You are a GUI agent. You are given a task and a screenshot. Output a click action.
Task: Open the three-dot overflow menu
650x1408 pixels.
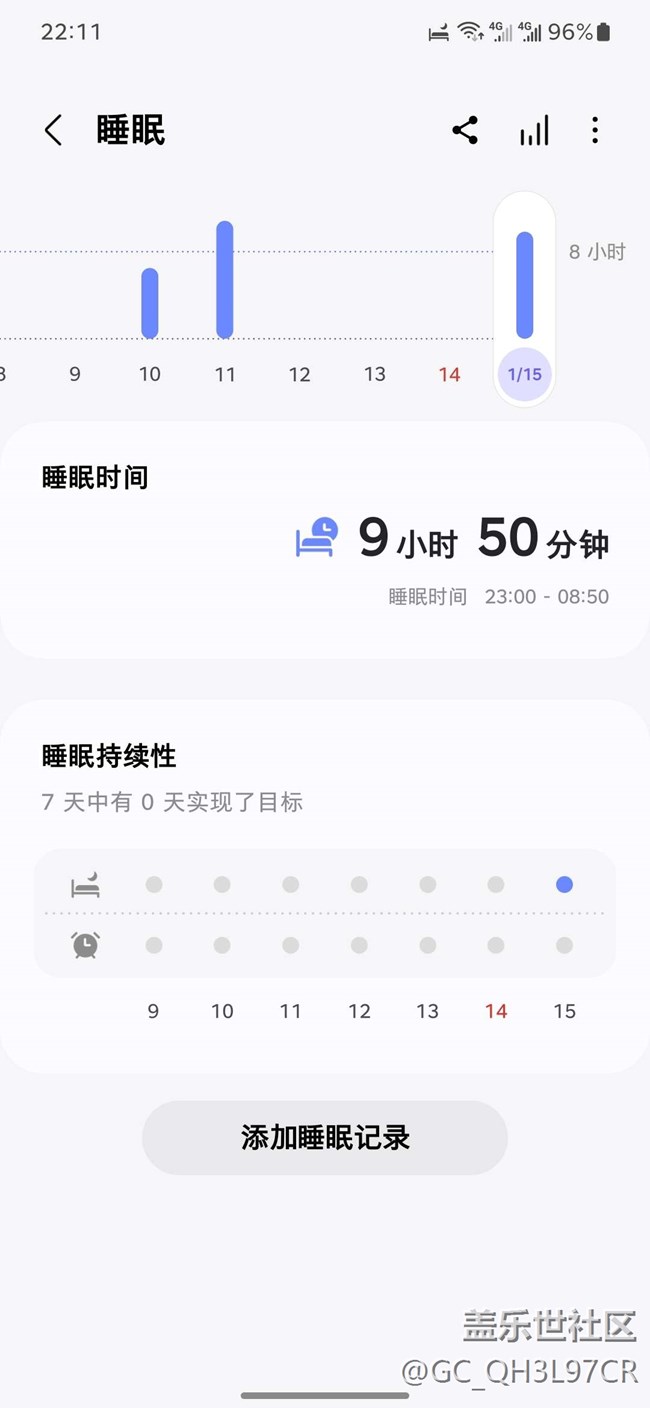click(595, 130)
